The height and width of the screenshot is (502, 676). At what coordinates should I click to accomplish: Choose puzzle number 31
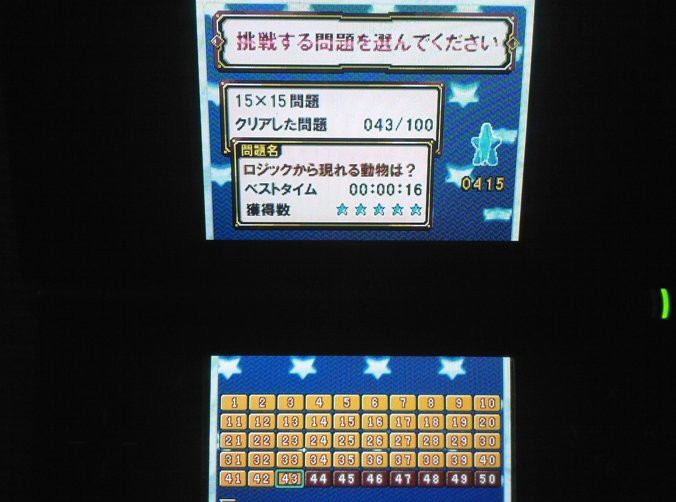(x=233, y=460)
